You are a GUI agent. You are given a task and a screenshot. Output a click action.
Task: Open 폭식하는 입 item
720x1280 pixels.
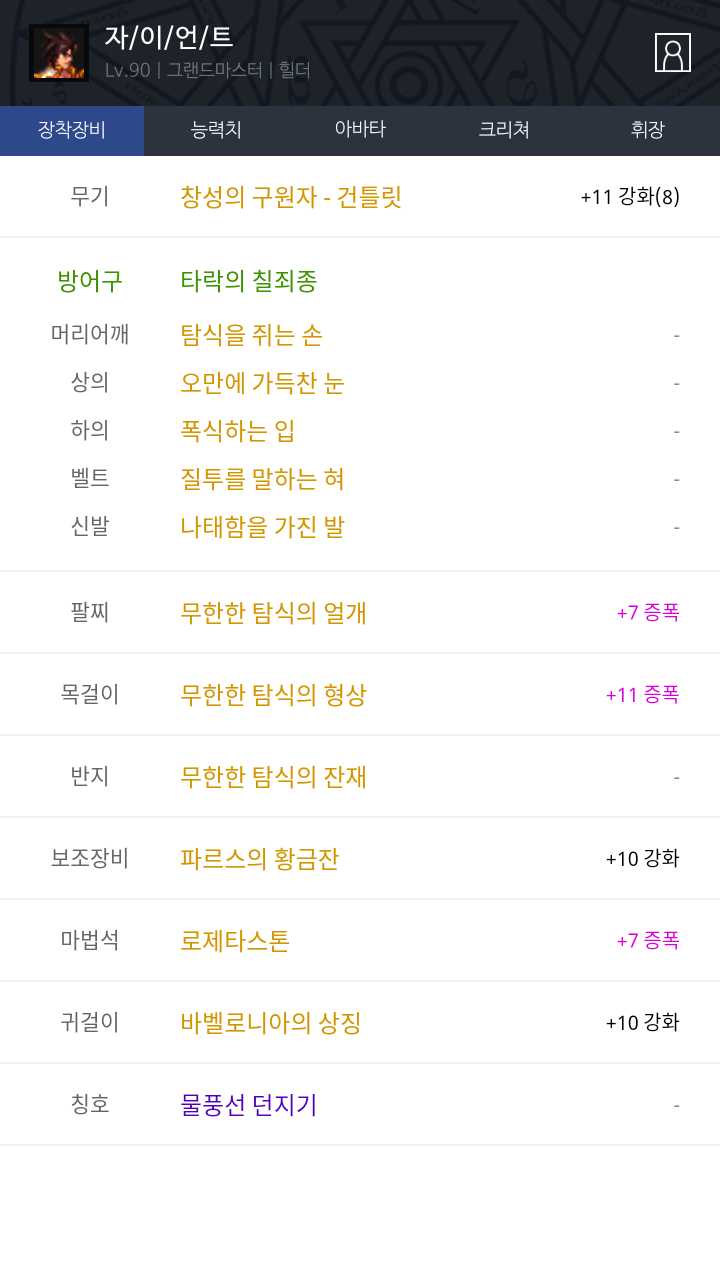click(238, 431)
